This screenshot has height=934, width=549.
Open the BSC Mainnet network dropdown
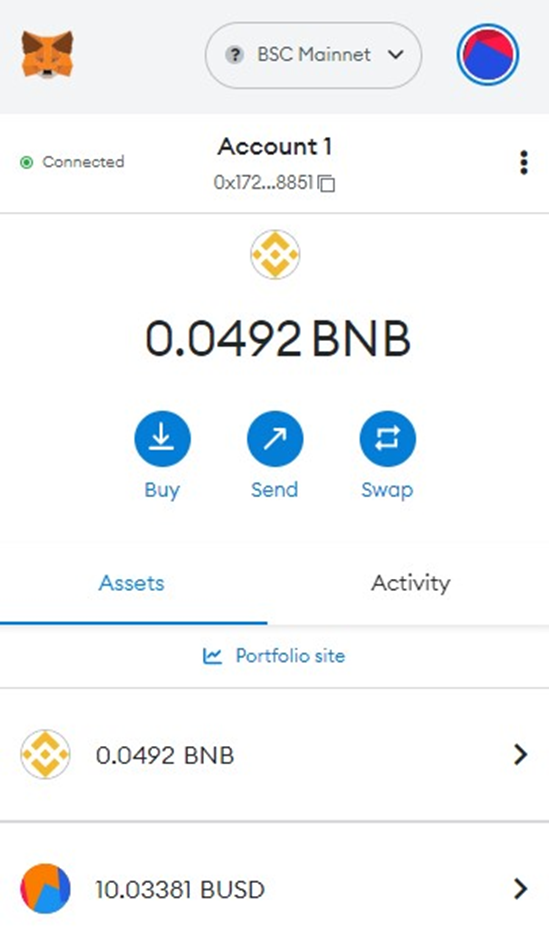pos(313,55)
